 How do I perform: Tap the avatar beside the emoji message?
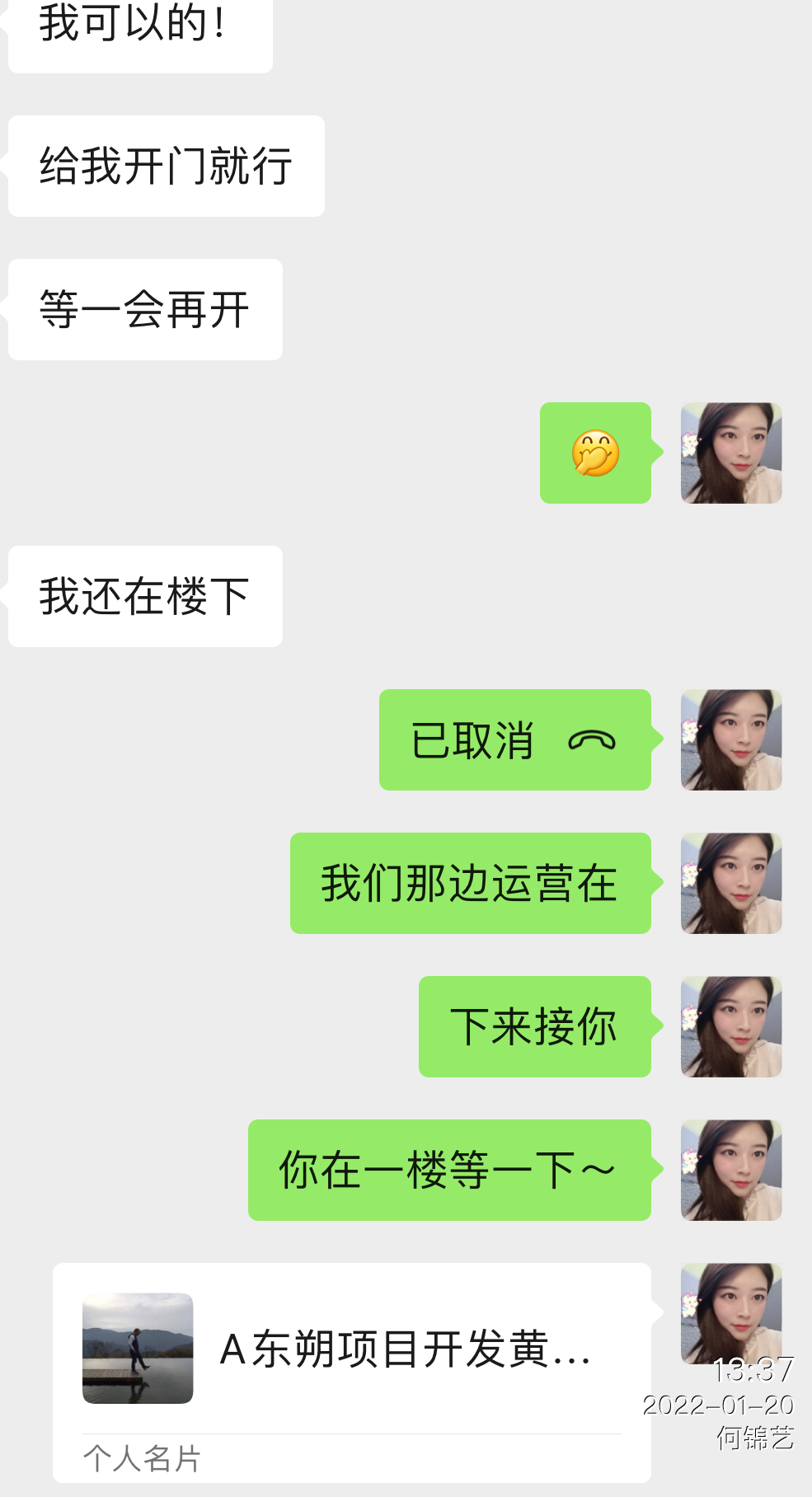730,453
